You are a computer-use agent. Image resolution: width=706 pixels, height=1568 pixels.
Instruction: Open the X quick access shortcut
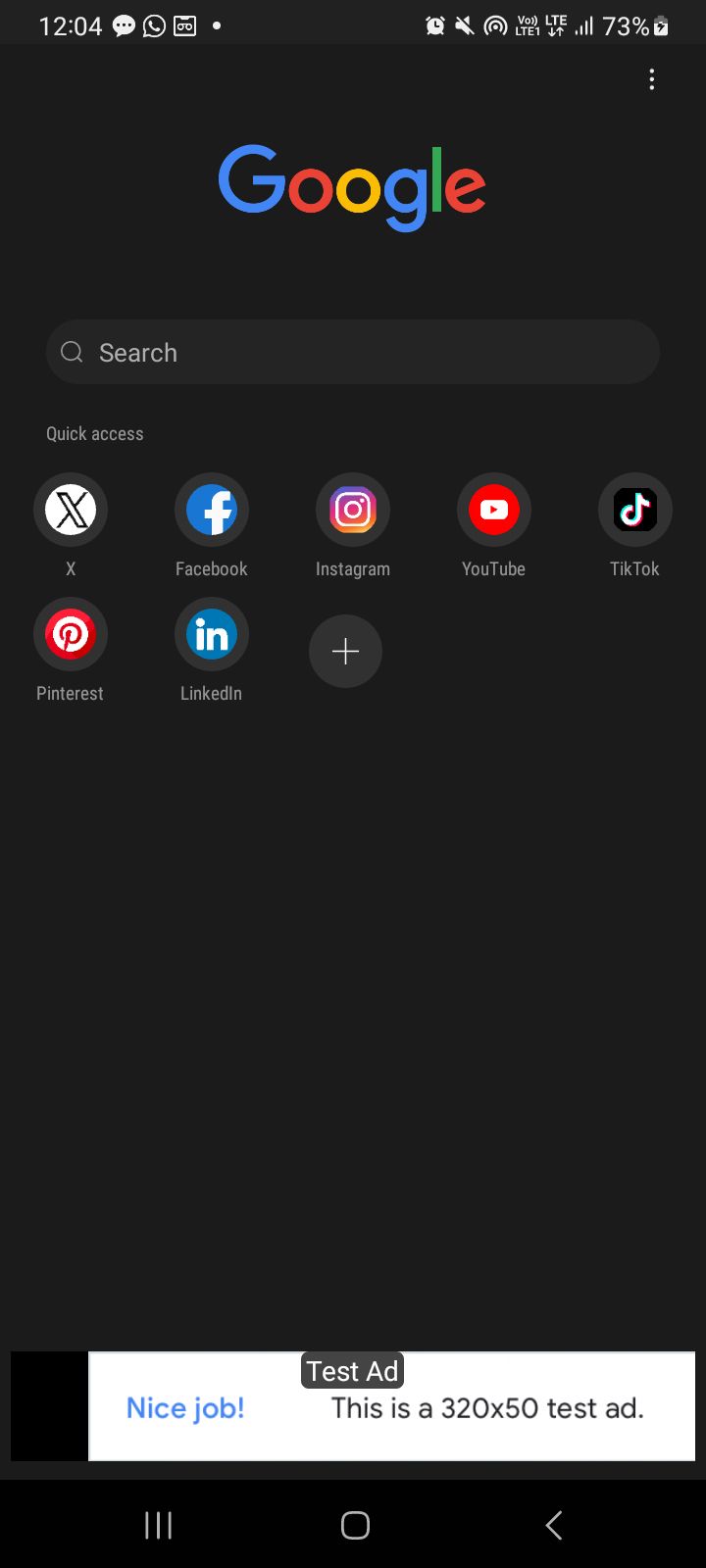(71, 510)
